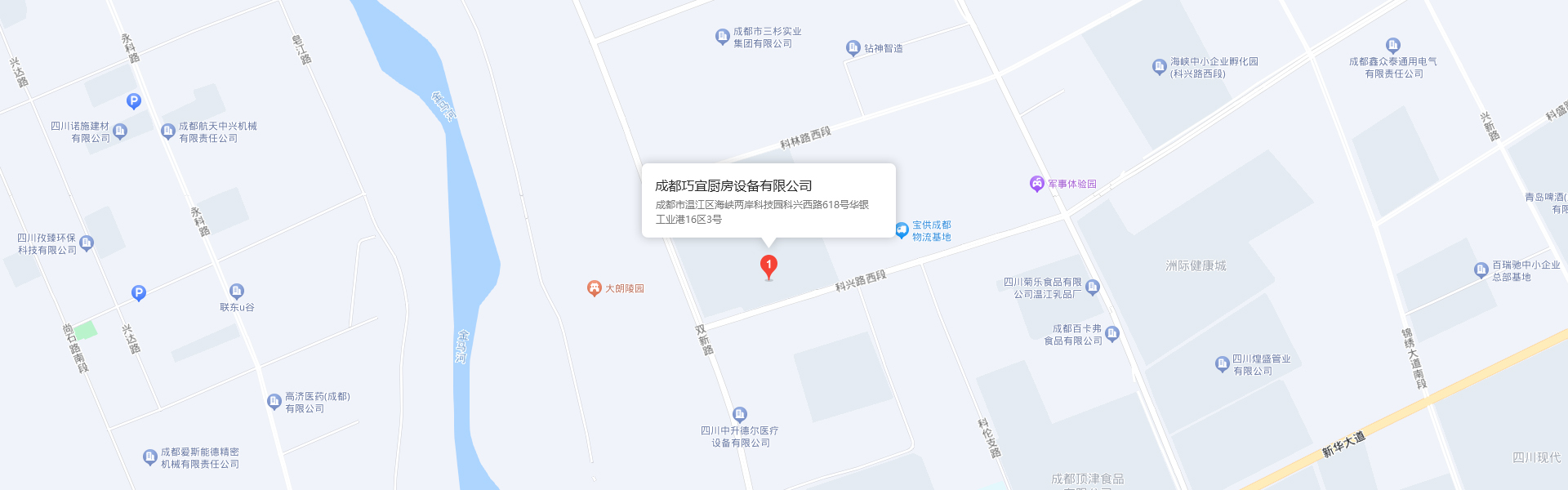Select the 军事体验园 map point
The image size is (1568, 490).
tap(1037, 184)
